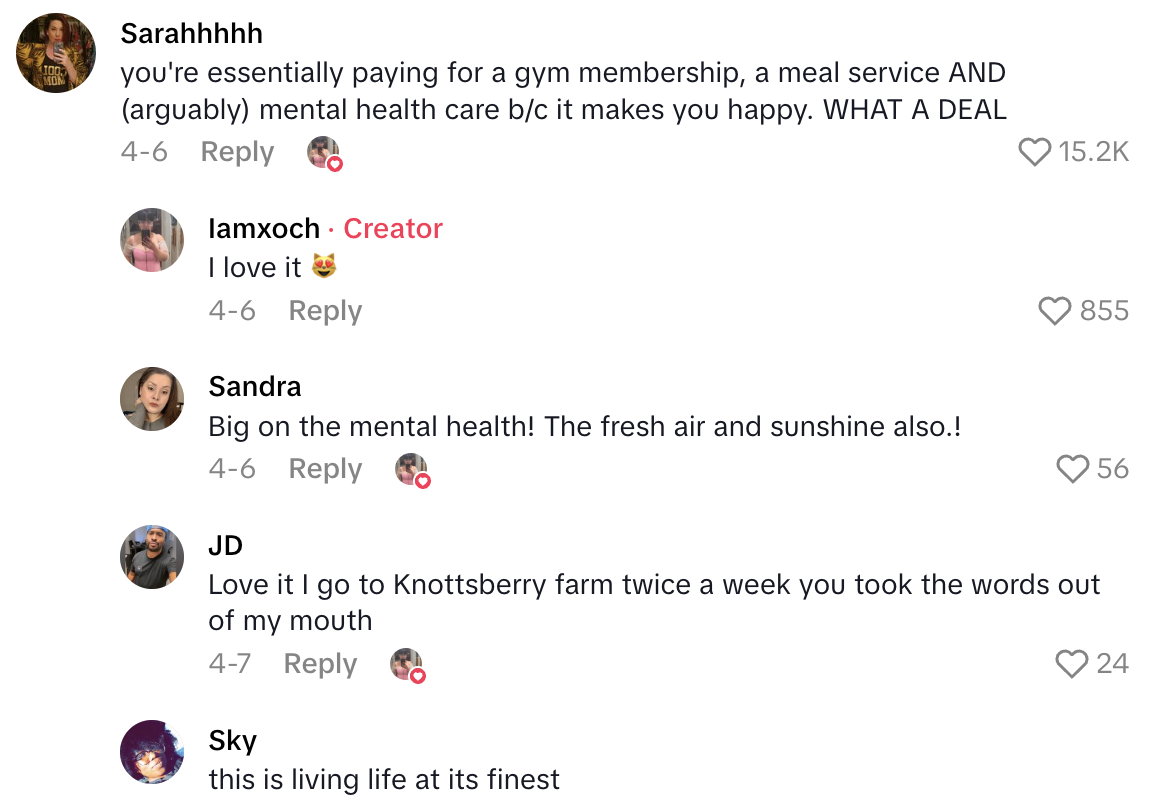Open Sandra's username link

coord(255,386)
